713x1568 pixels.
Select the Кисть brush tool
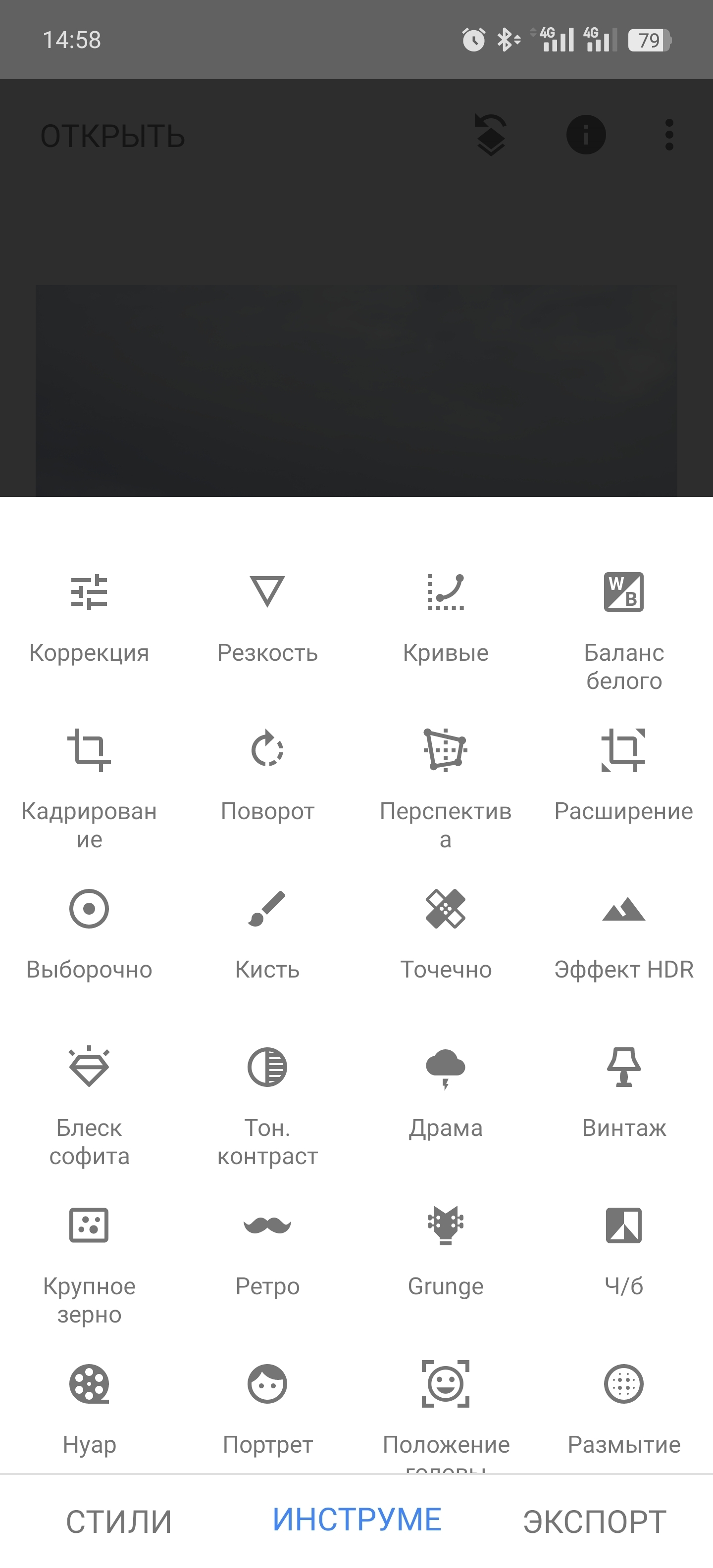pyautogui.click(x=267, y=931)
